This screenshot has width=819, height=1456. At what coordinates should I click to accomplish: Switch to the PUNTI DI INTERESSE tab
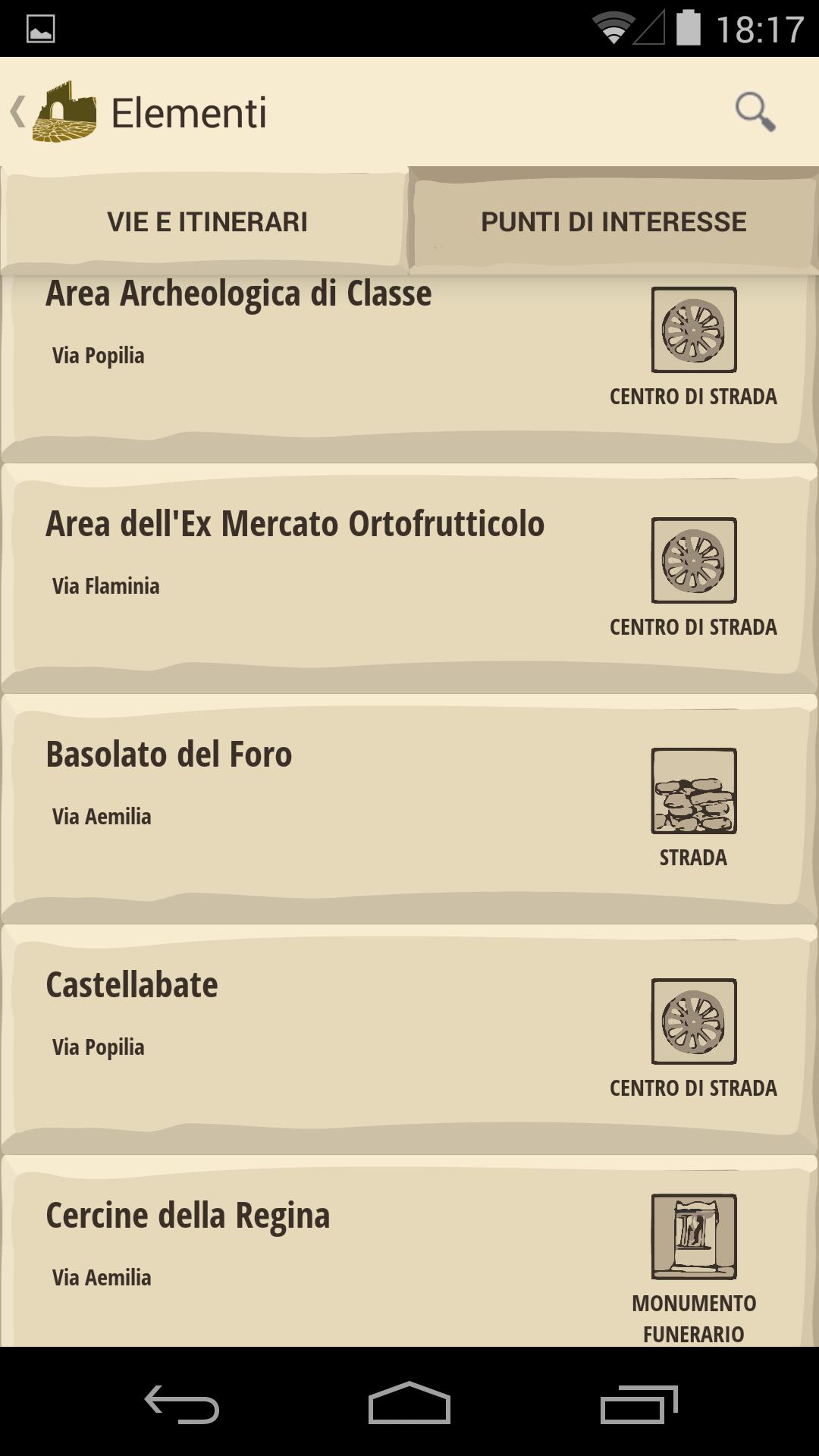[613, 221]
